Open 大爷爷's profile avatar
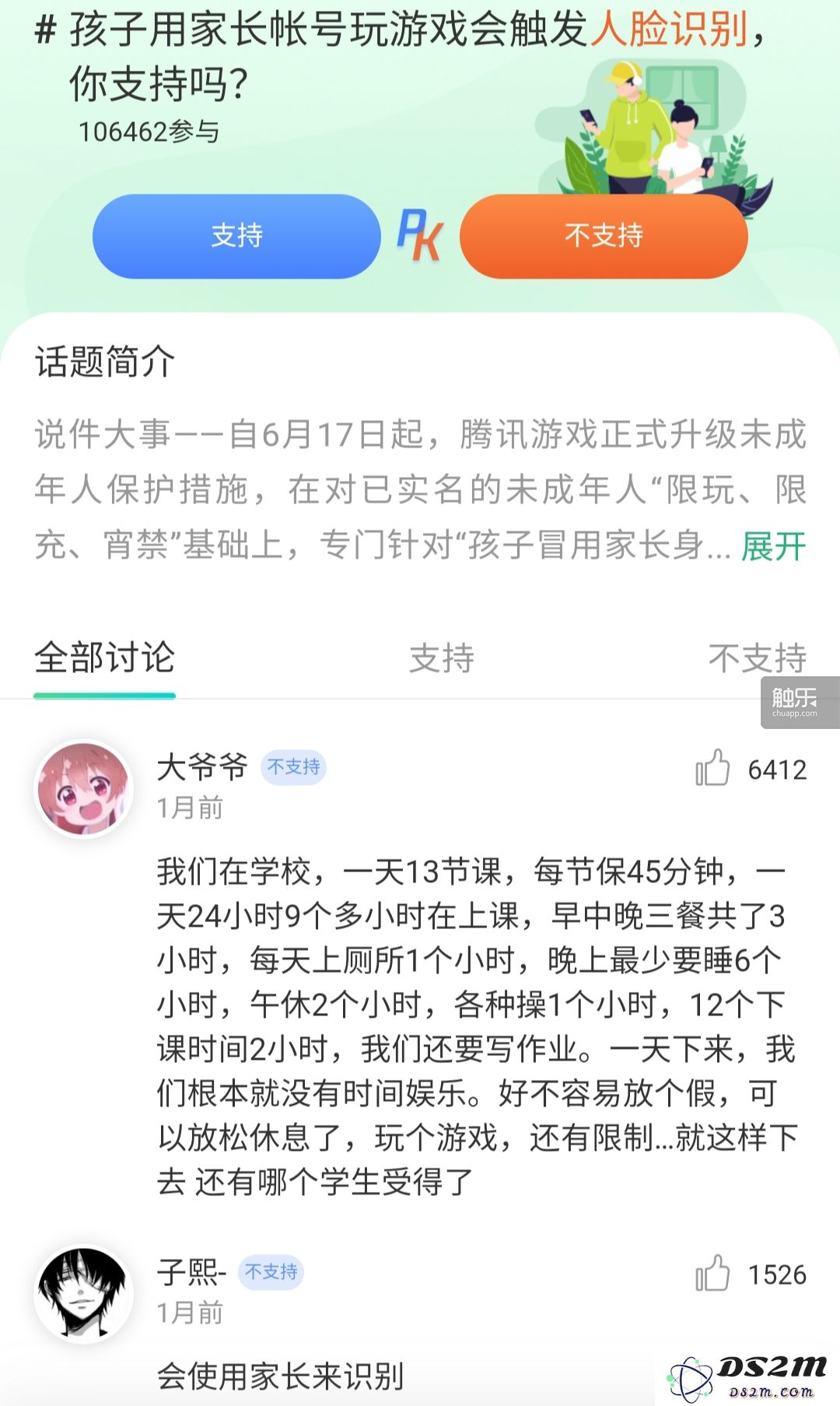Viewport: 840px width, 1406px height. pyautogui.click(x=84, y=788)
